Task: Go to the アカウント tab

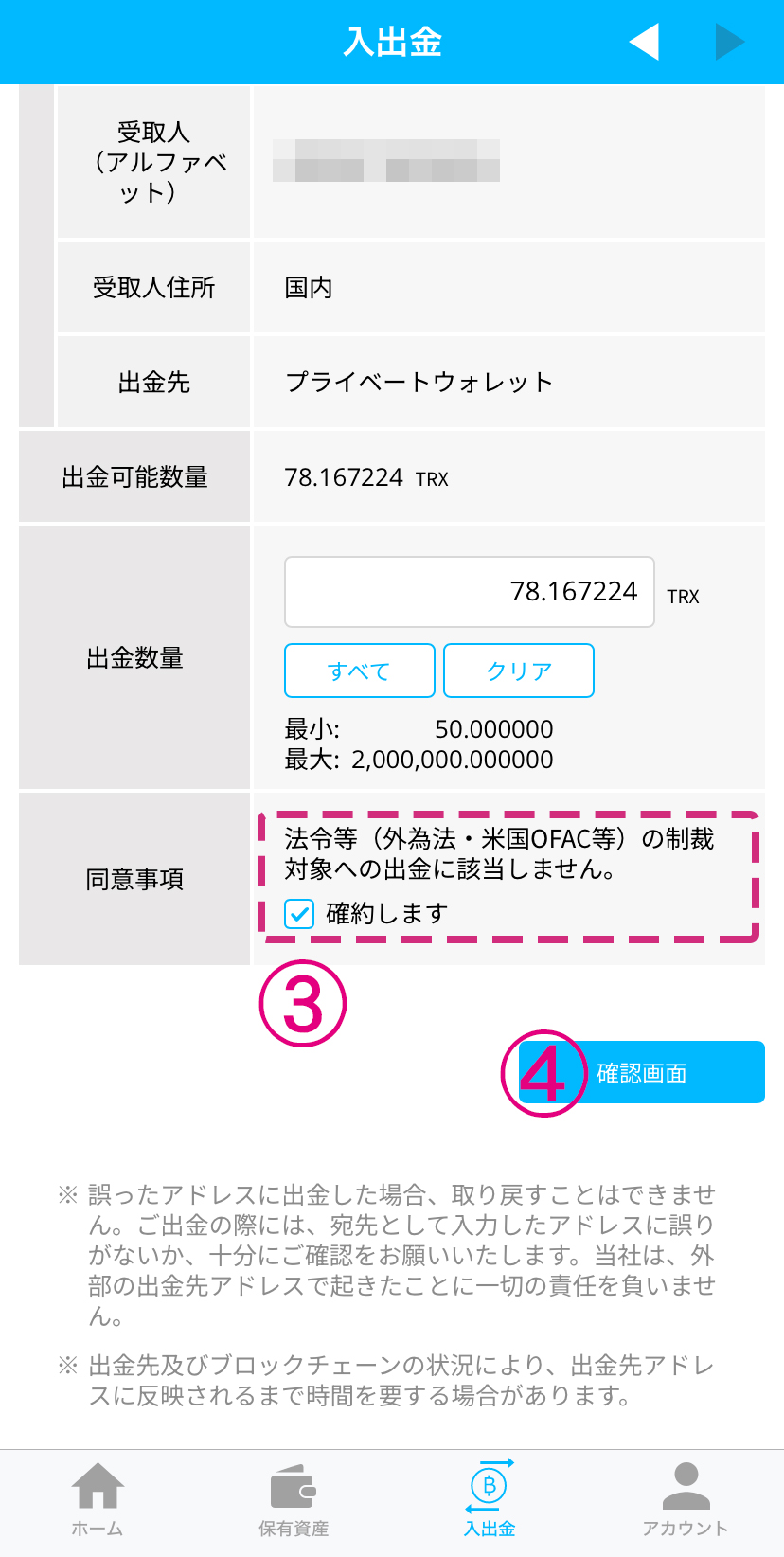Action: 686,1499
